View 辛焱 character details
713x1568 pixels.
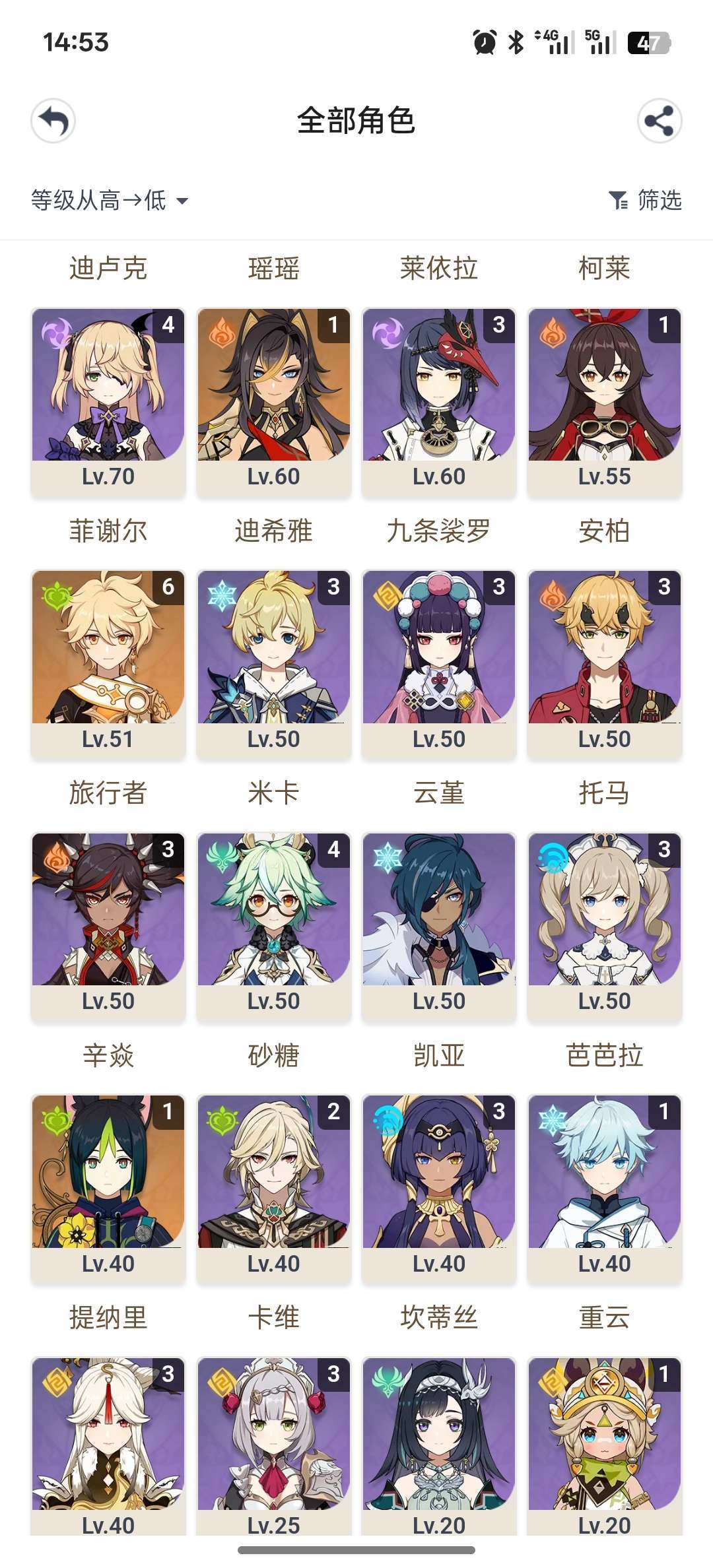pyautogui.click(x=108, y=924)
